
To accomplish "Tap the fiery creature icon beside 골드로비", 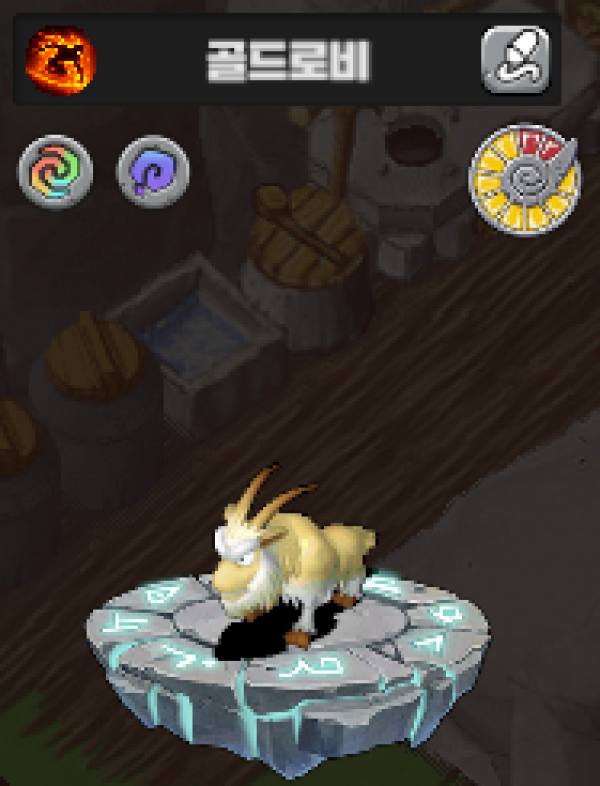I will (61, 59).
